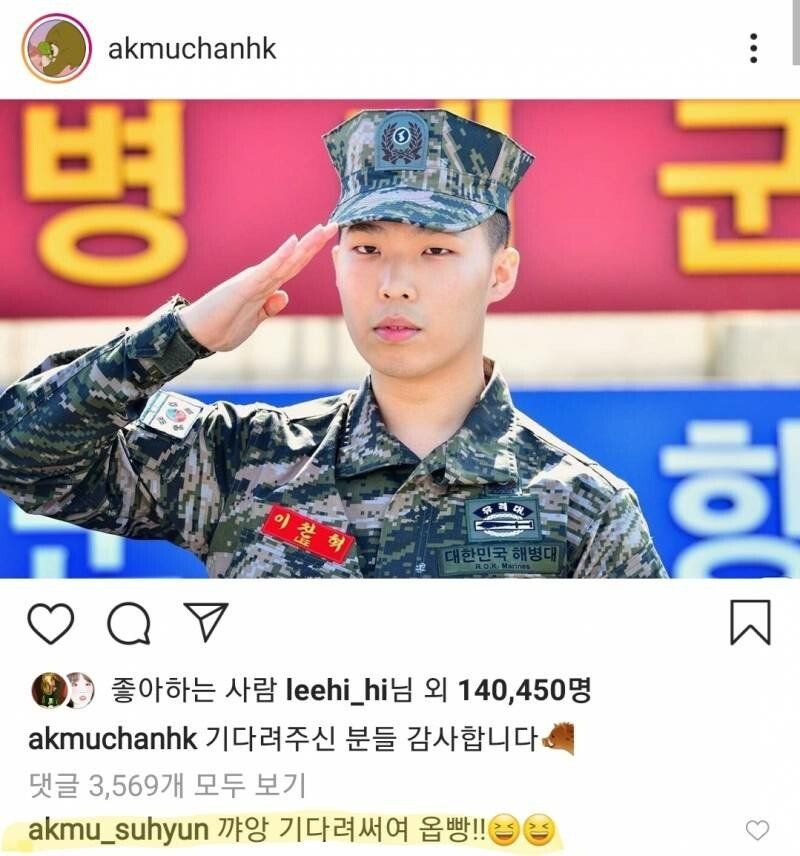
Task: Open akmuchanhk's profile picture
Action: tap(56, 47)
